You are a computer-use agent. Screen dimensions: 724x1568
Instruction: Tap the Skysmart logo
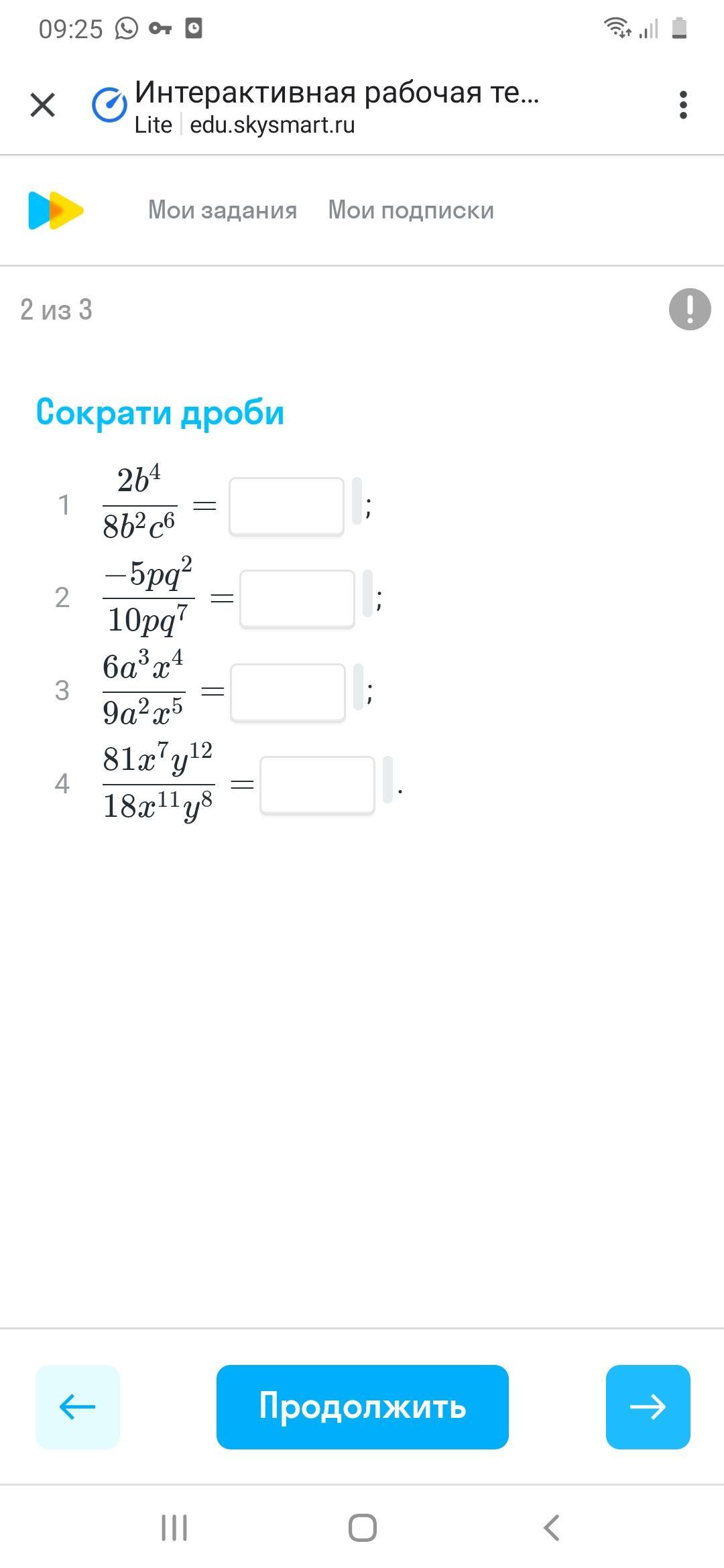(x=56, y=210)
